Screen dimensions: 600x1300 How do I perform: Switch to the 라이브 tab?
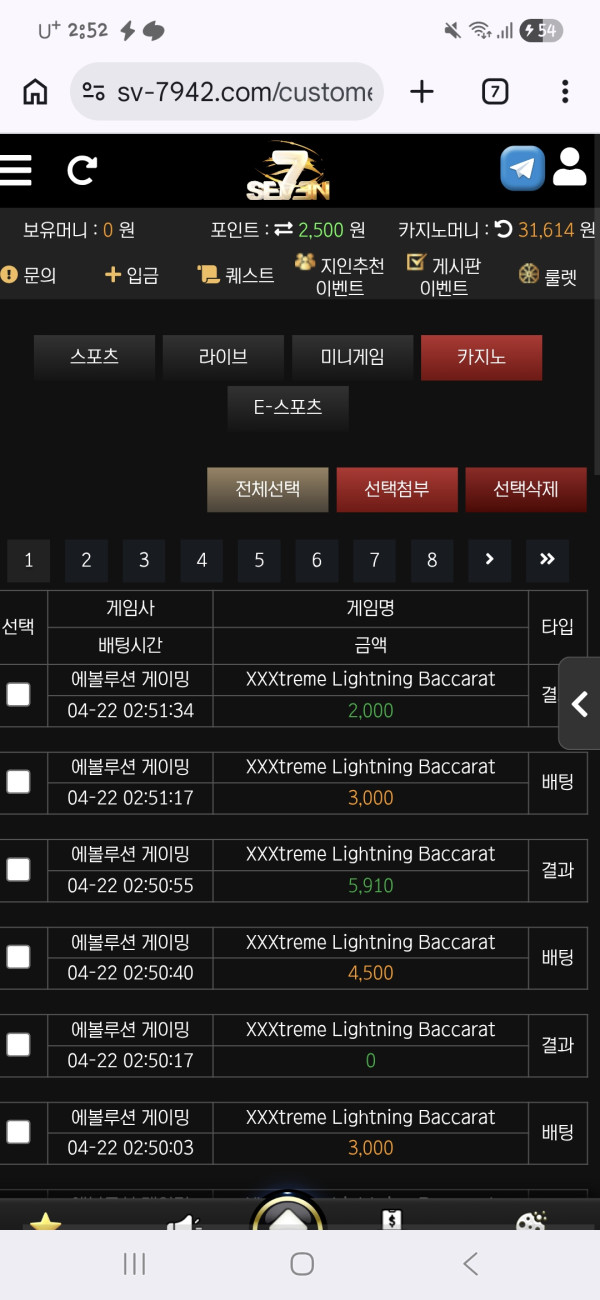224,357
